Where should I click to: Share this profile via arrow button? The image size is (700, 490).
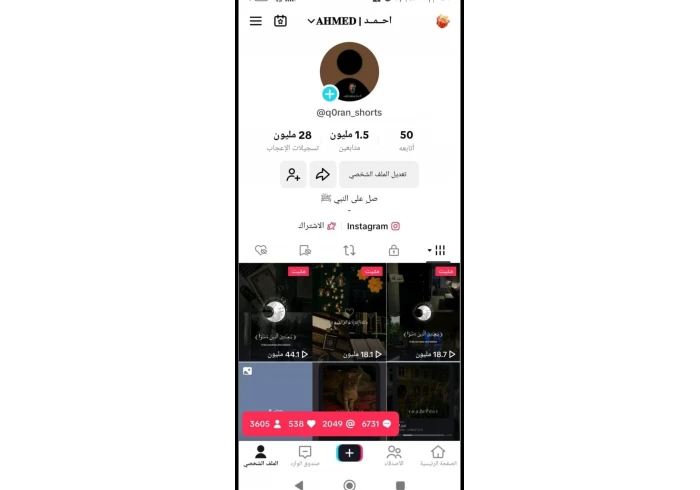point(323,175)
